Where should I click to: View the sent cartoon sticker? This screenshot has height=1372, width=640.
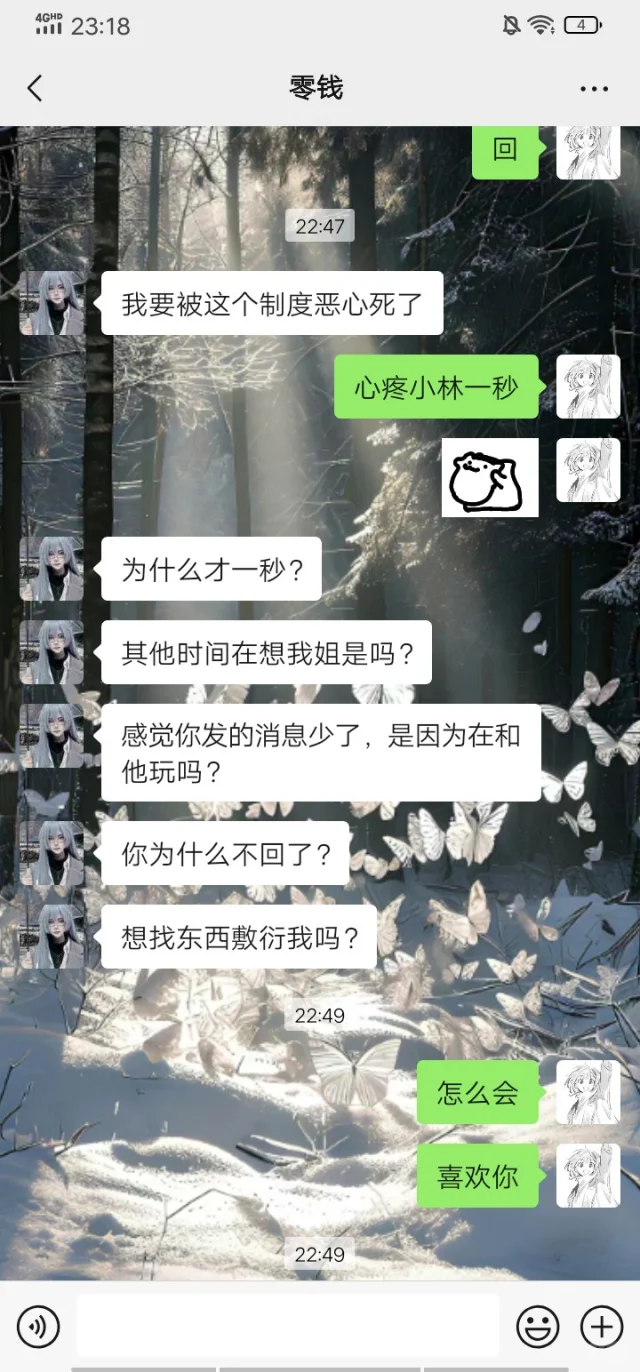[x=490, y=478]
